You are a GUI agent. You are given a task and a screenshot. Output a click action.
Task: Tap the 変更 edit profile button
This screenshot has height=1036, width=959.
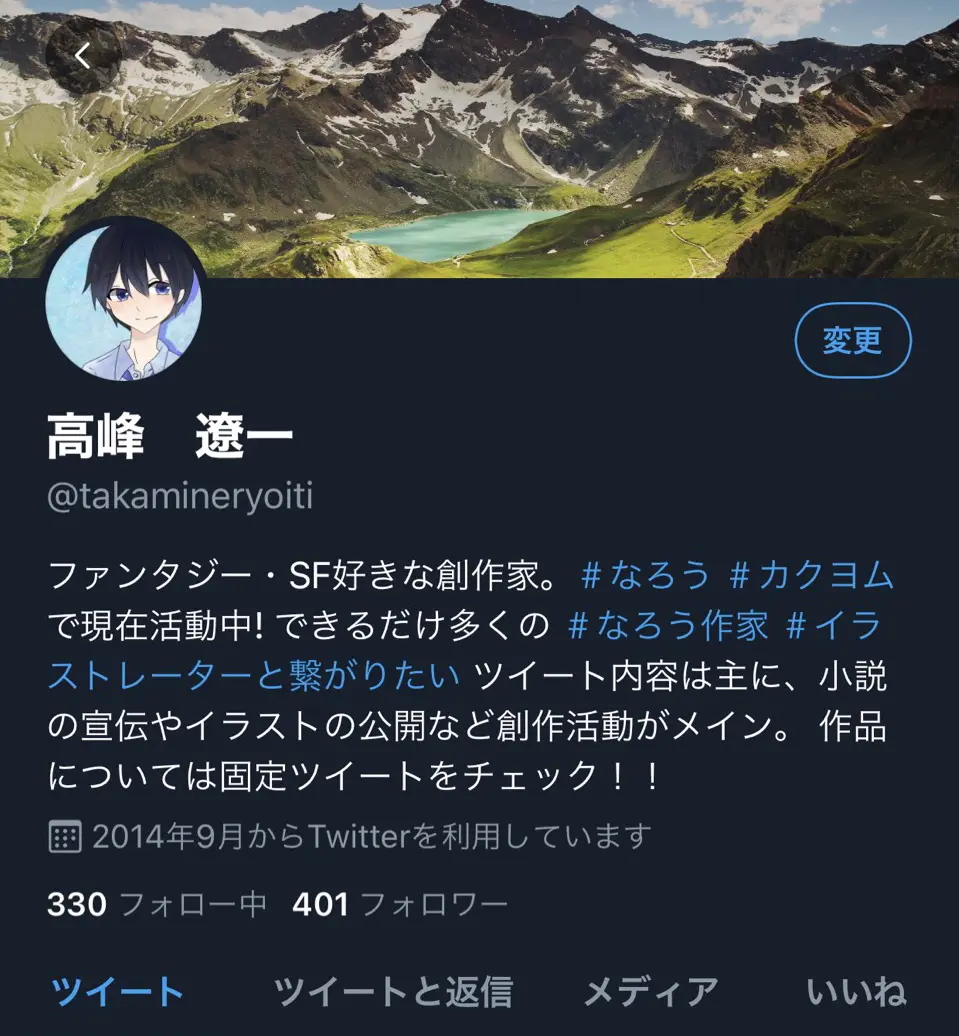click(852, 341)
